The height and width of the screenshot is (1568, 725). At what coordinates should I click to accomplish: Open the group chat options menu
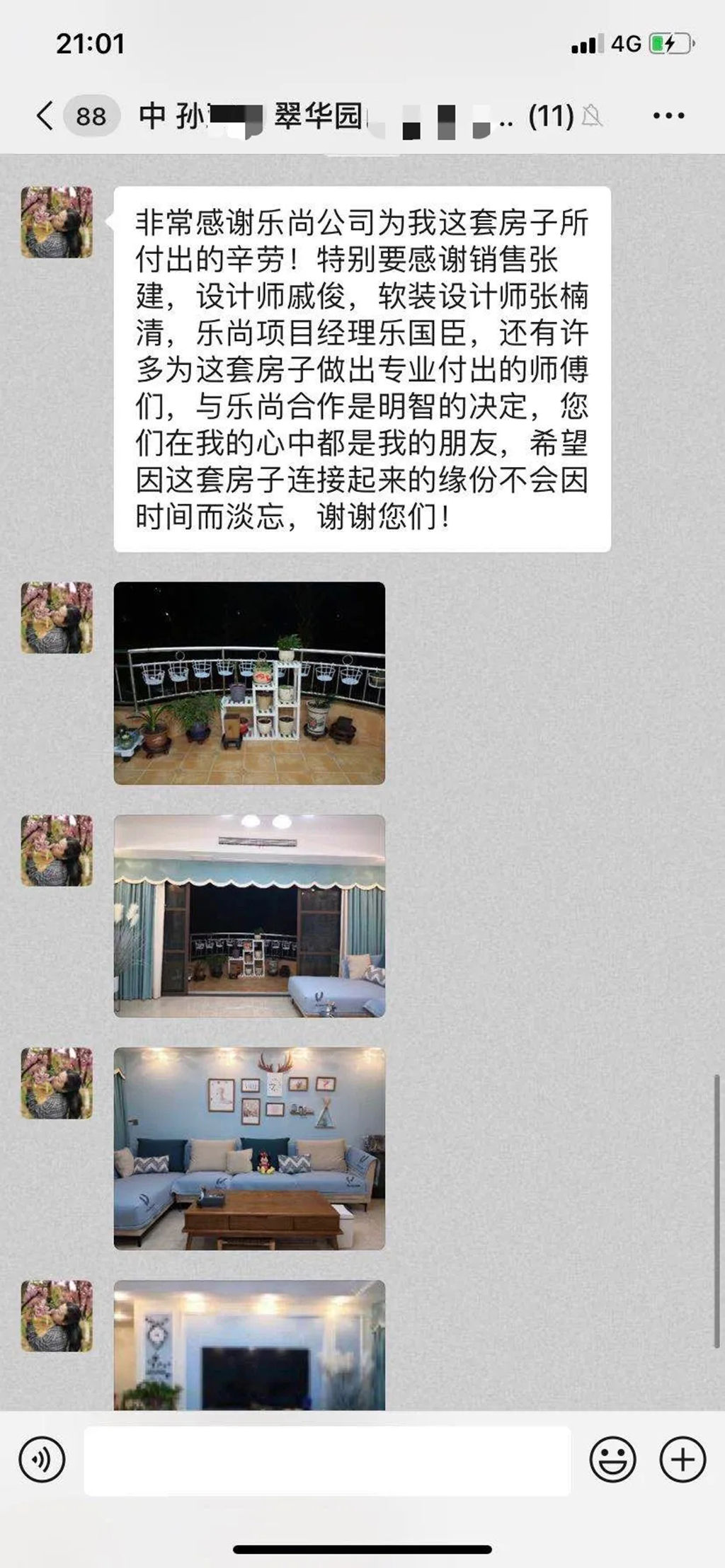668,115
